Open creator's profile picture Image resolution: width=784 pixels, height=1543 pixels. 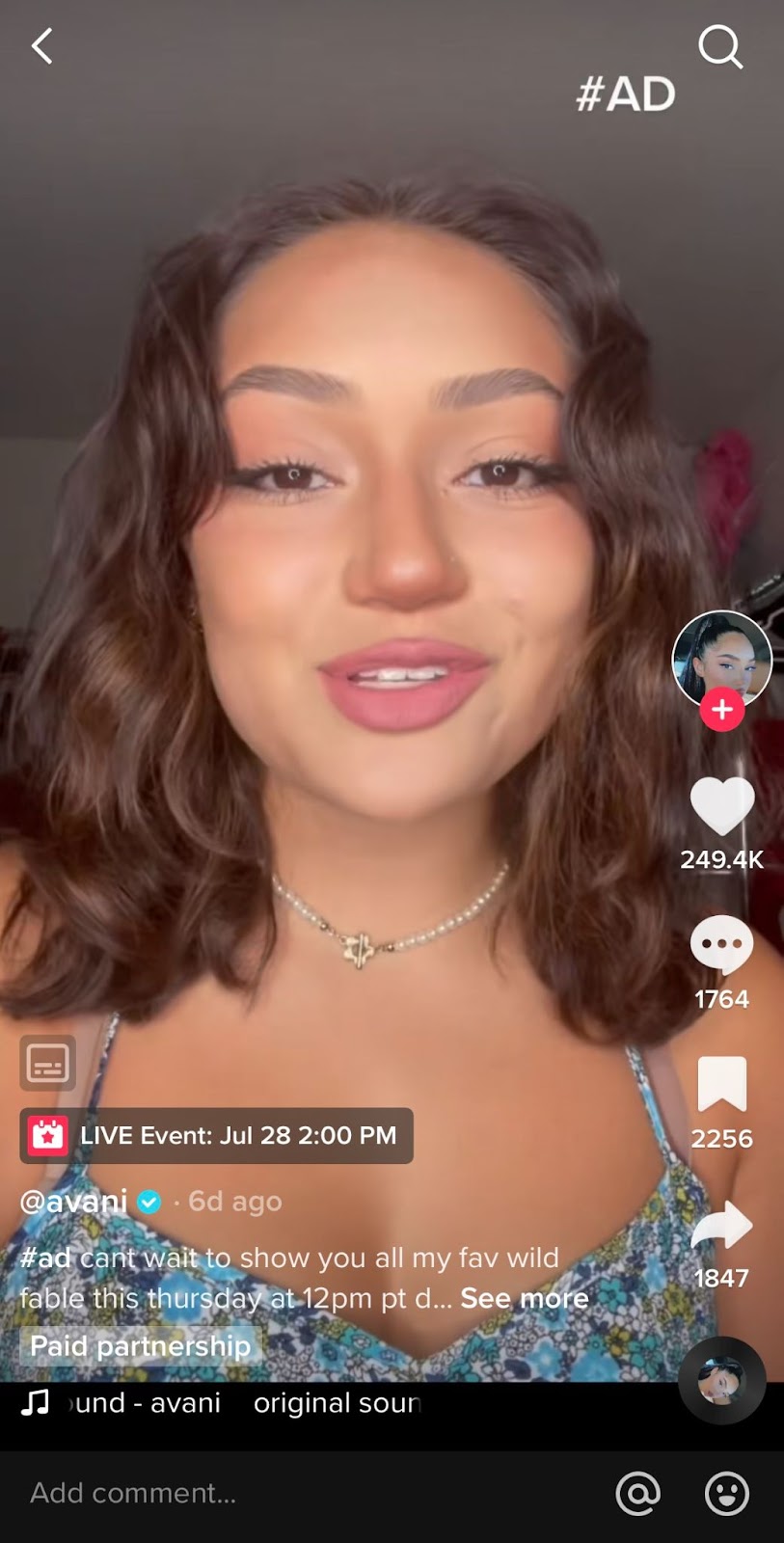point(721,659)
